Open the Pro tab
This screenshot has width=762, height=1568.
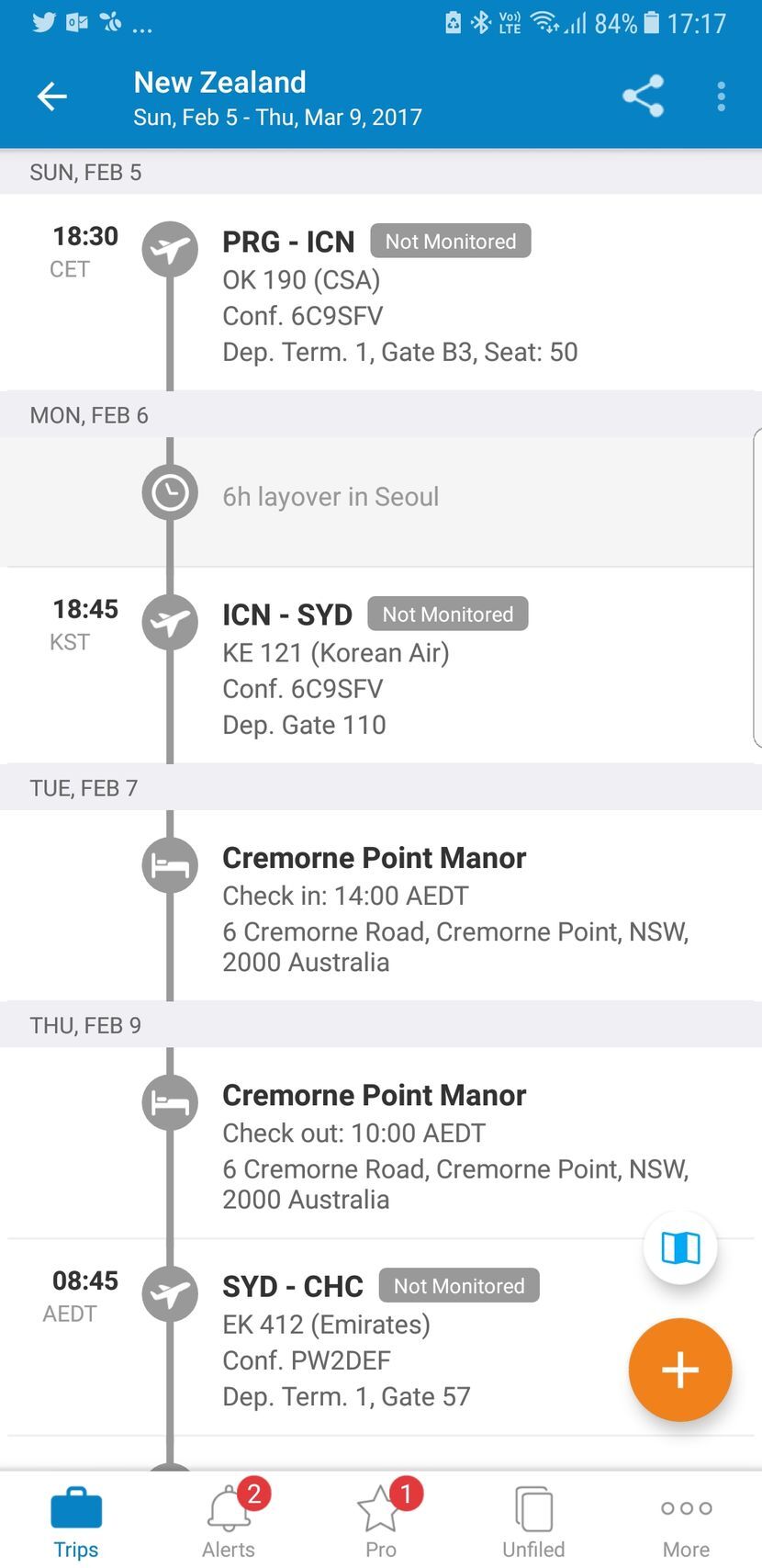pyautogui.click(x=380, y=1517)
